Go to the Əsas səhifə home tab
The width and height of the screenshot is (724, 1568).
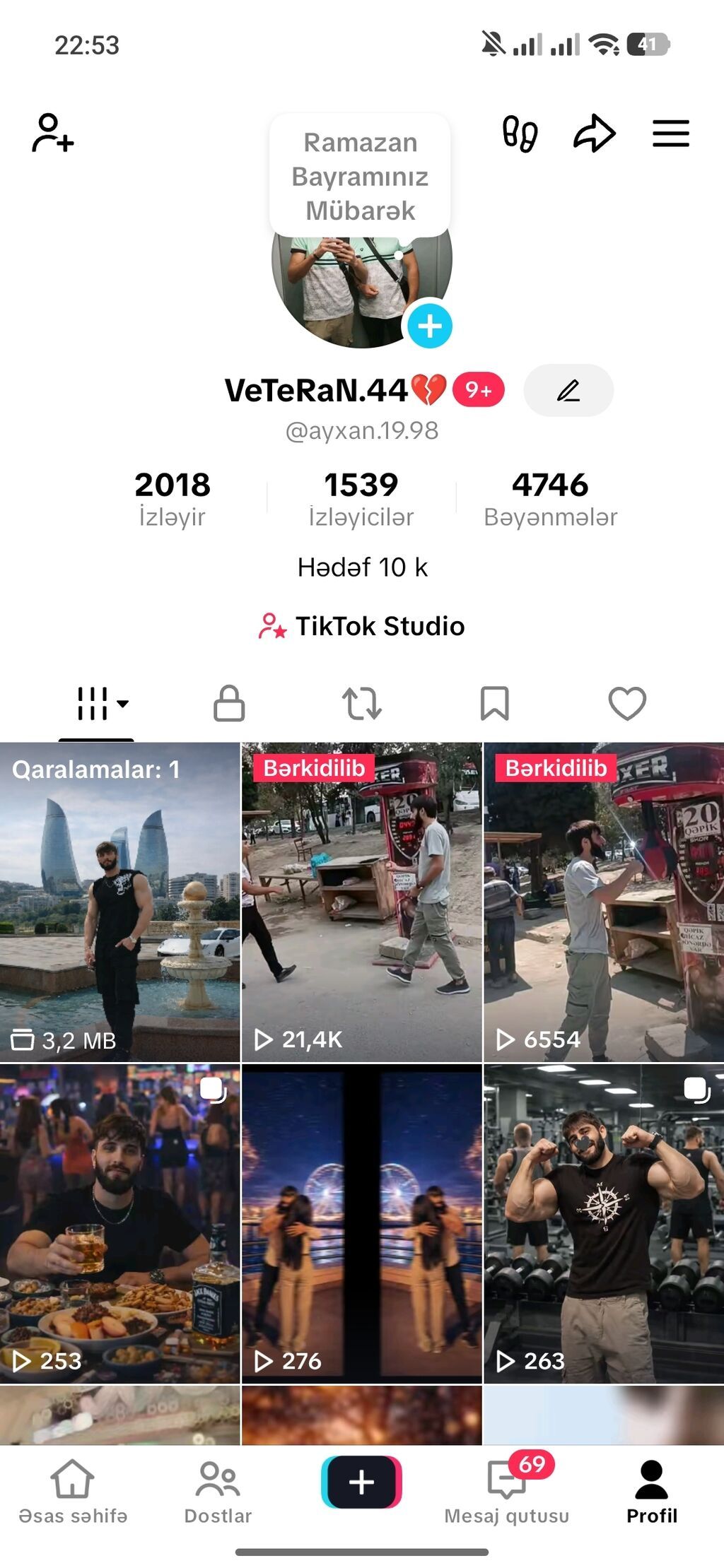tap(73, 1492)
